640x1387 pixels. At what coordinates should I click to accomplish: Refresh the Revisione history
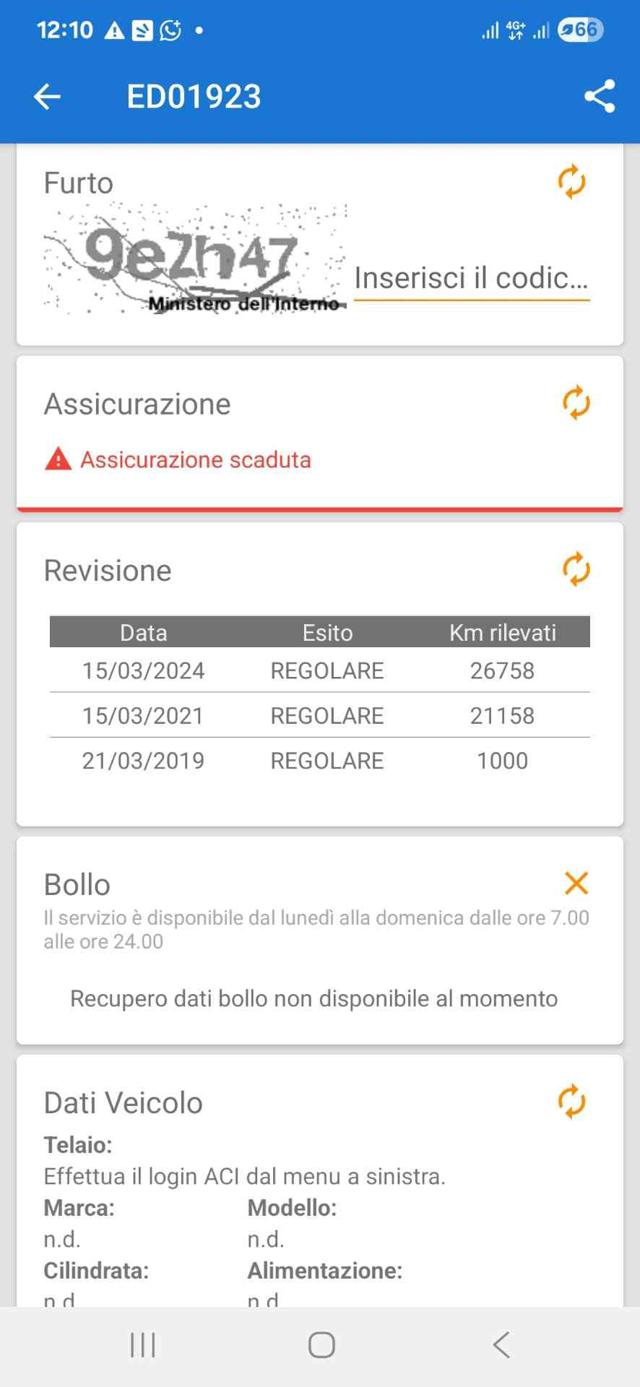pyautogui.click(x=575, y=570)
